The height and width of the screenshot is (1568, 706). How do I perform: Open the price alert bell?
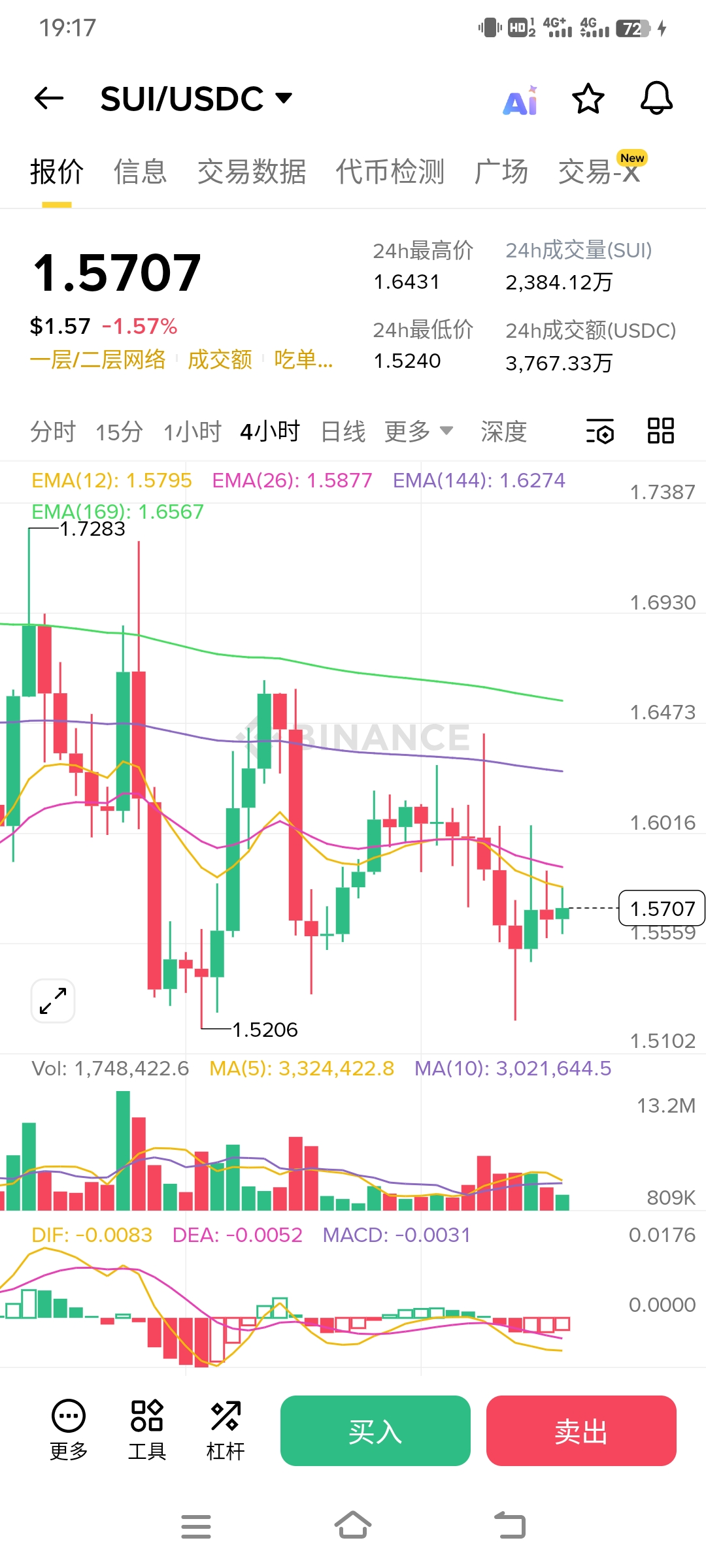tap(656, 99)
